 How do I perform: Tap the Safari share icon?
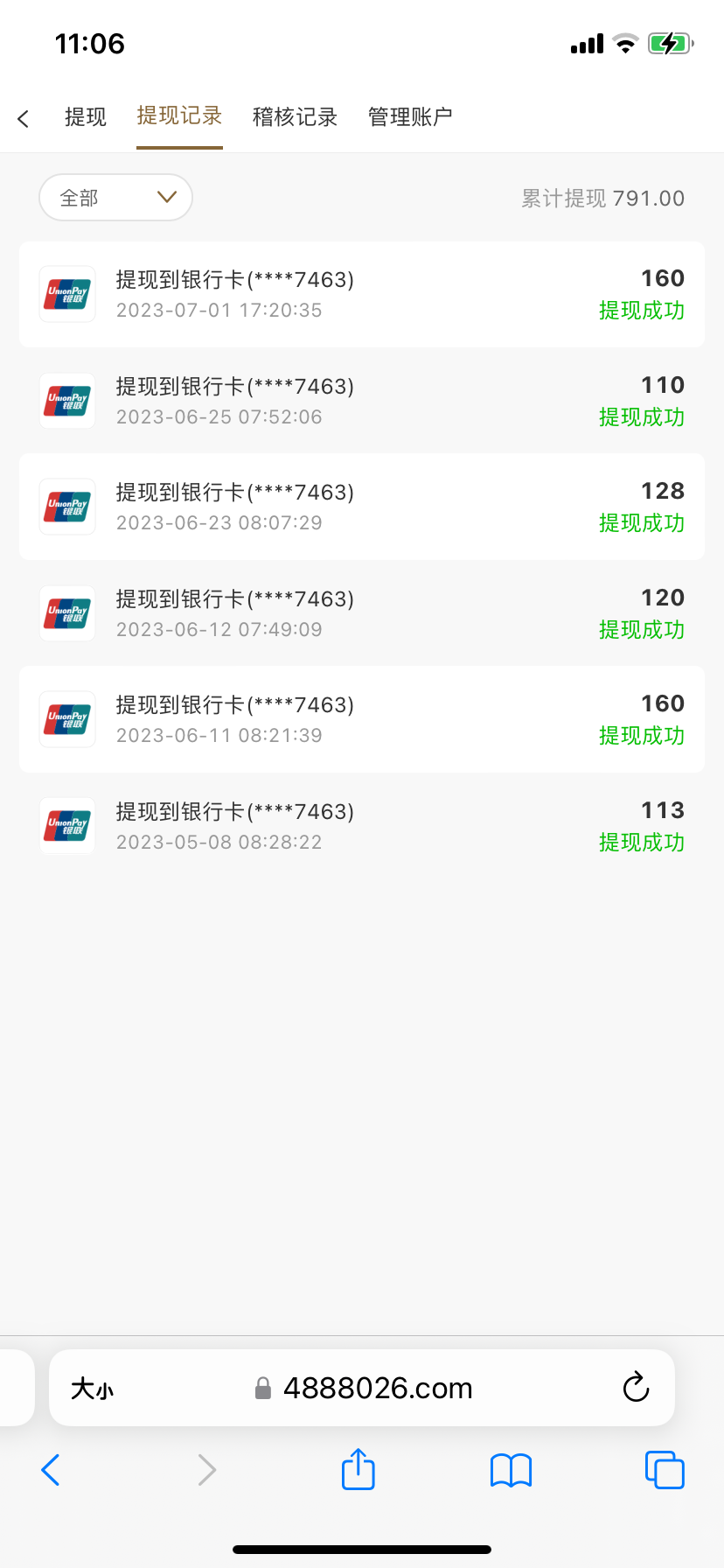357,1470
